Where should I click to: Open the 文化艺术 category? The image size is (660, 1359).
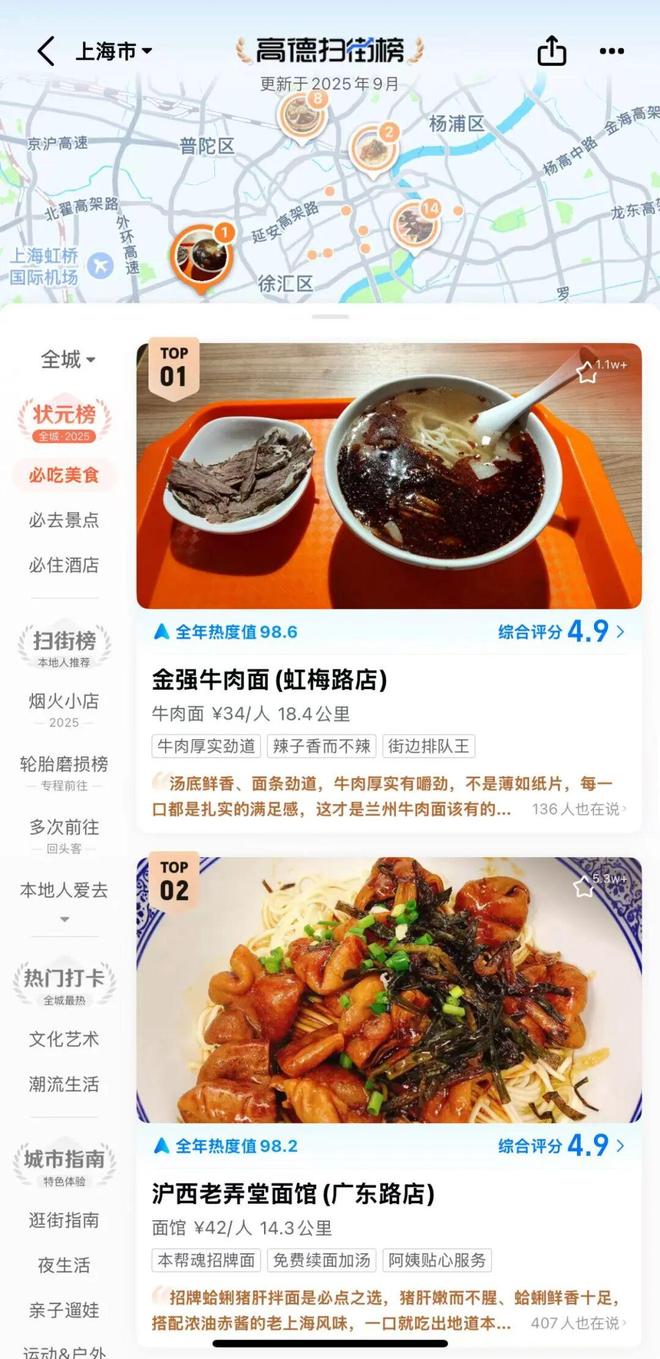click(x=64, y=1039)
